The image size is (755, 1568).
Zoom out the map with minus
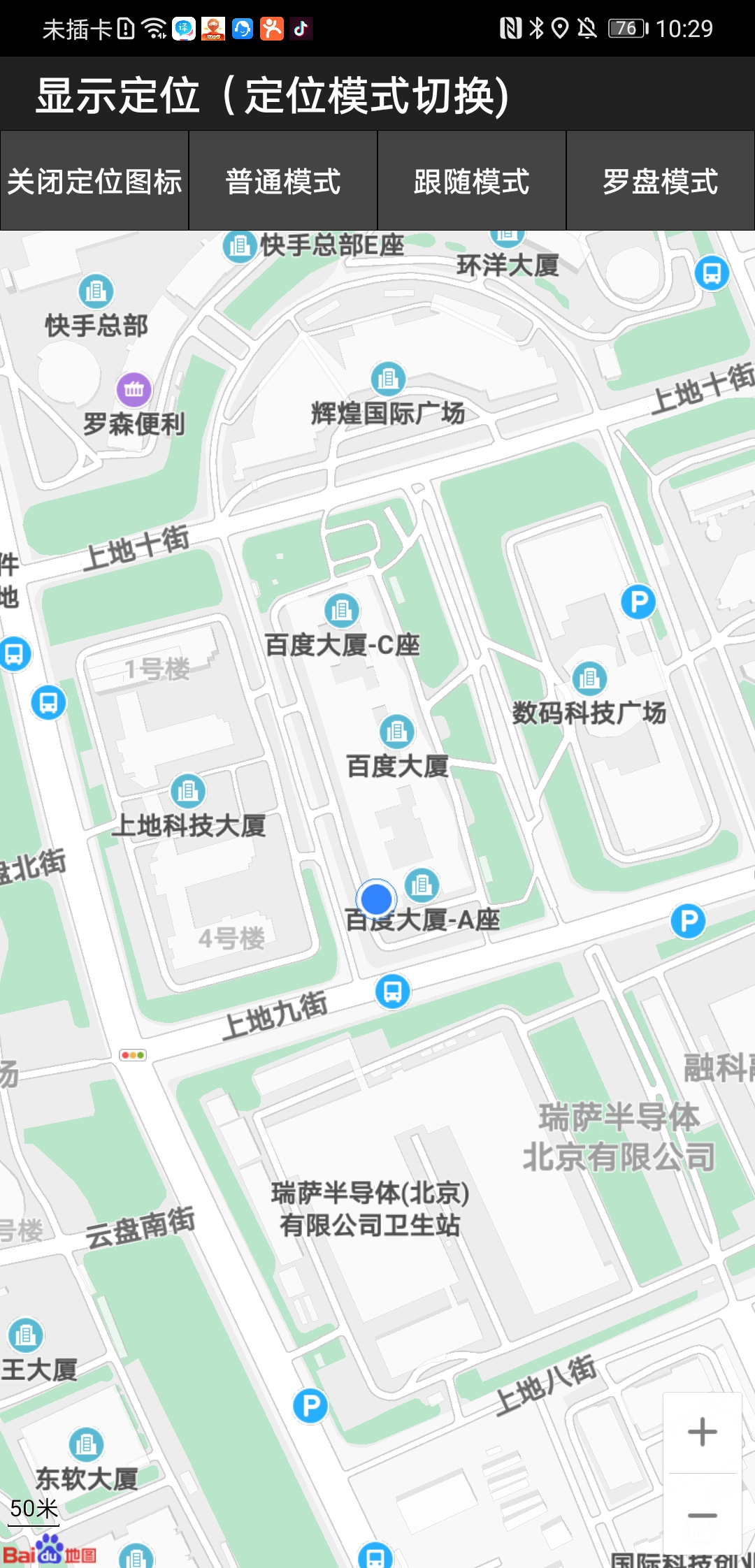[x=702, y=1515]
